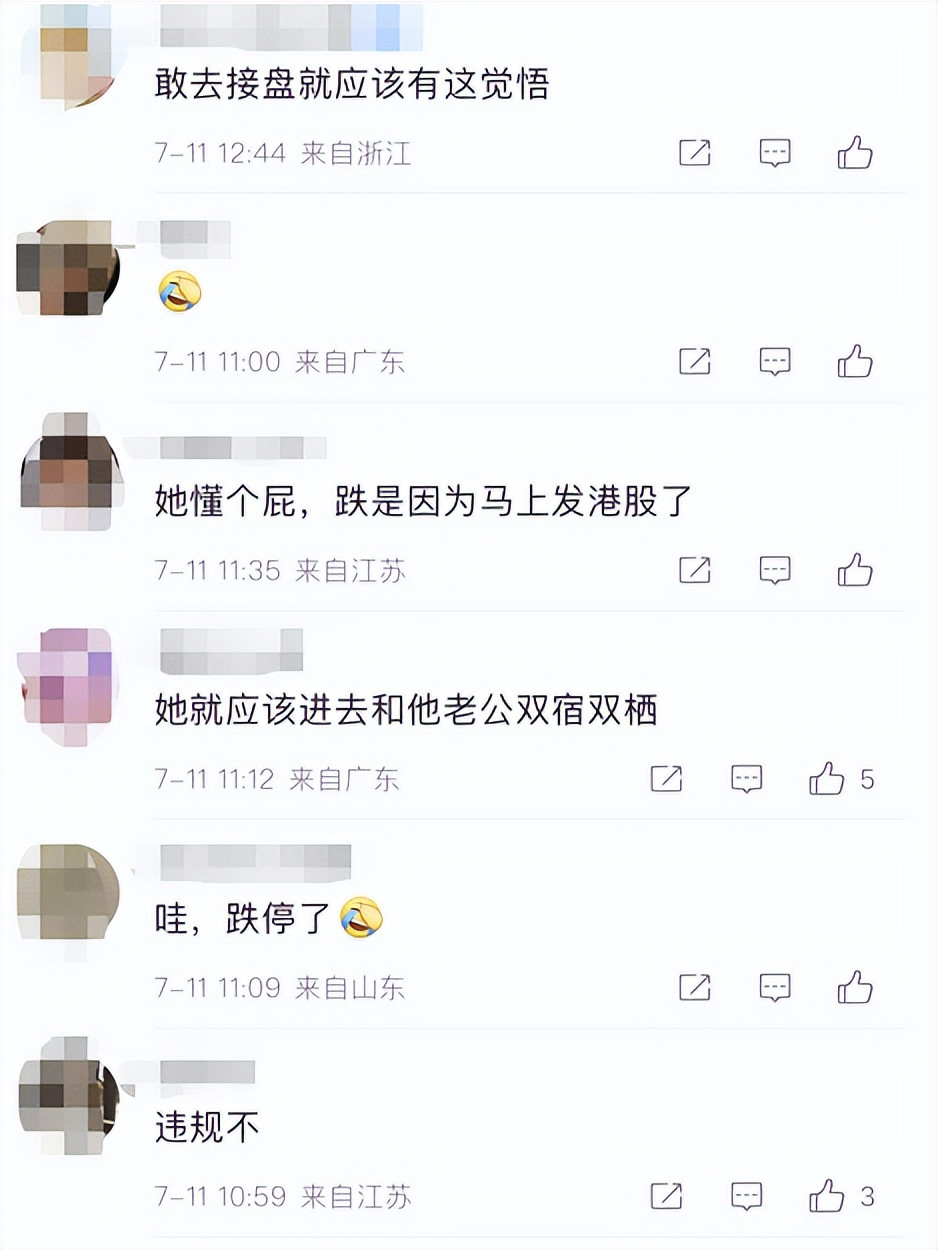Screen dimensions: 938x1250
Task: Reply to the comment 违规不
Action: (747, 1195)
